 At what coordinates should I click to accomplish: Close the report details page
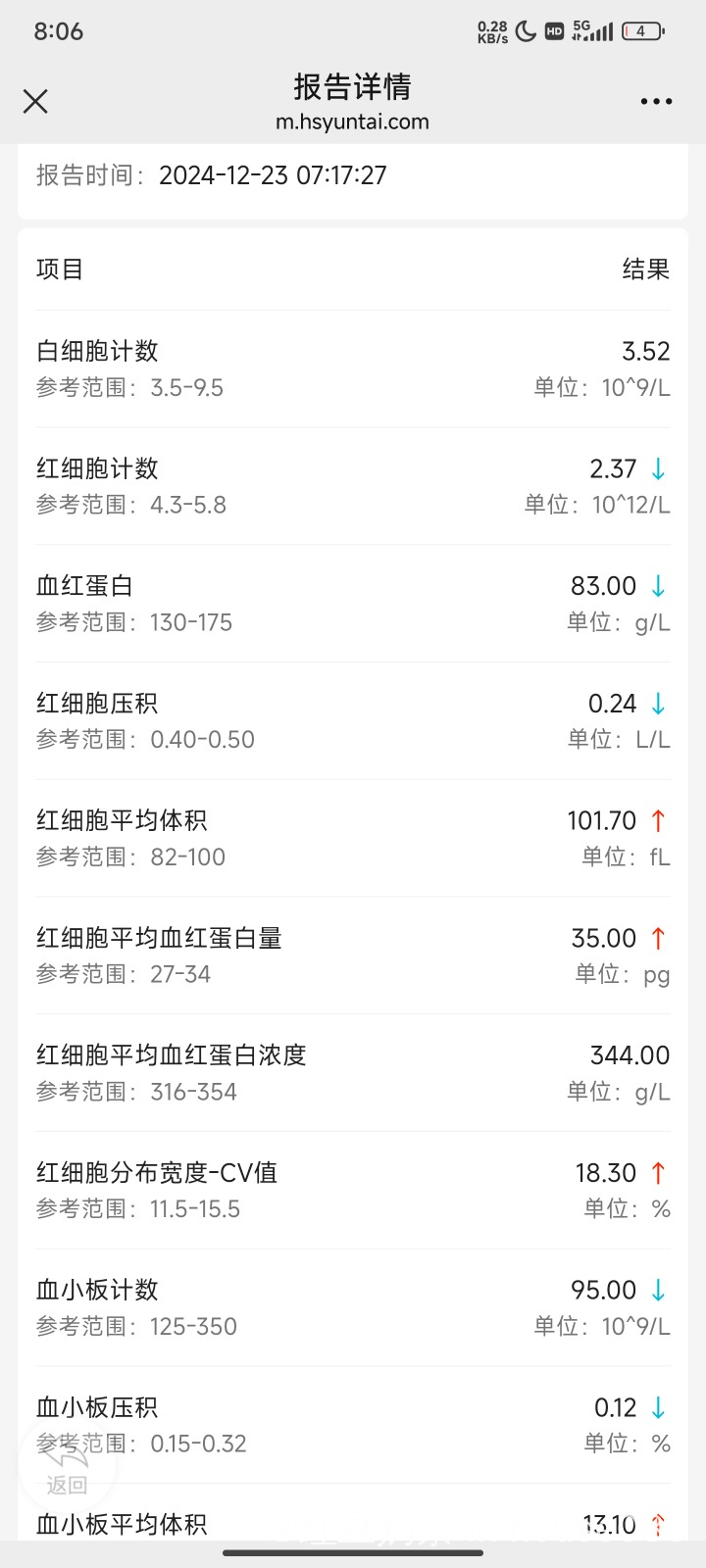click(x=35, y=101)
